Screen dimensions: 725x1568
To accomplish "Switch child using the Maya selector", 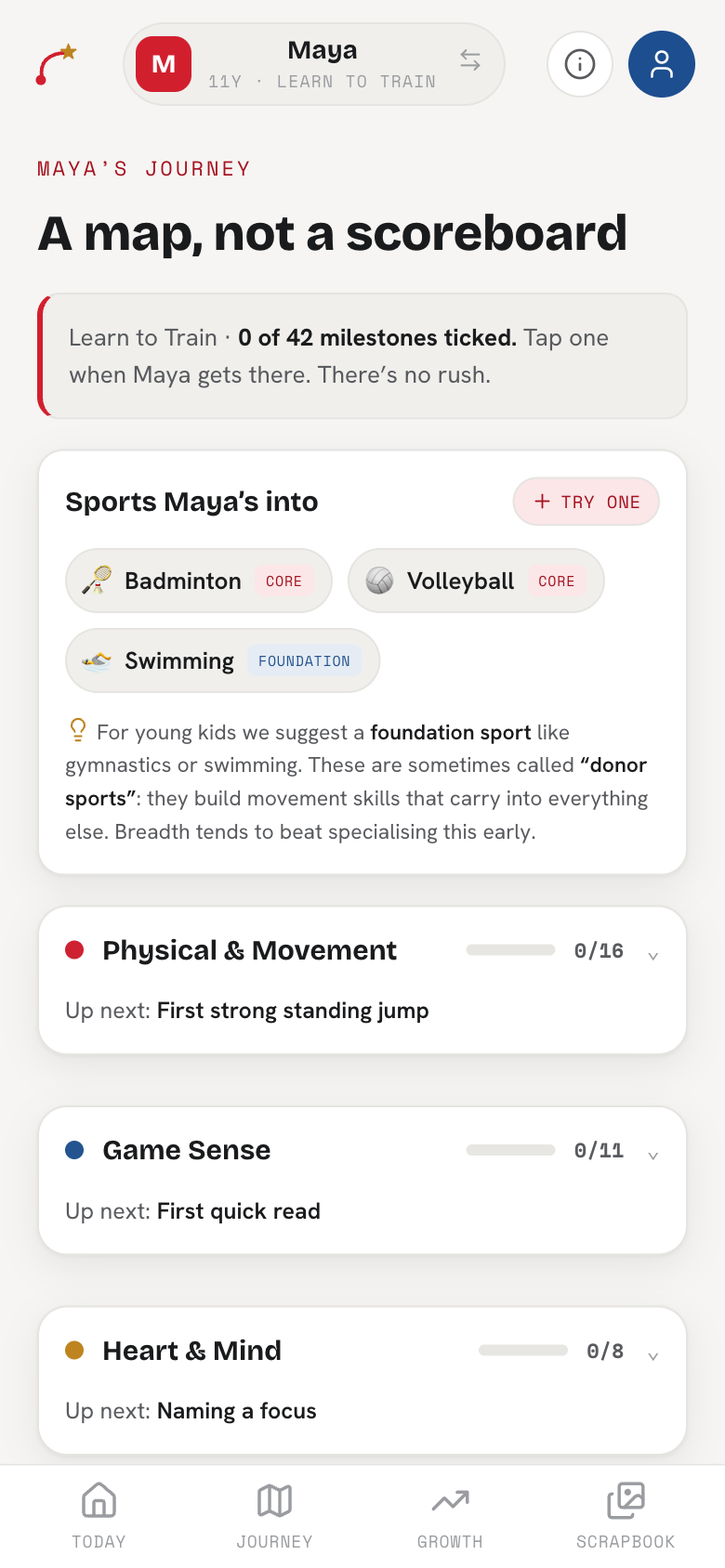I will [314, 64].
